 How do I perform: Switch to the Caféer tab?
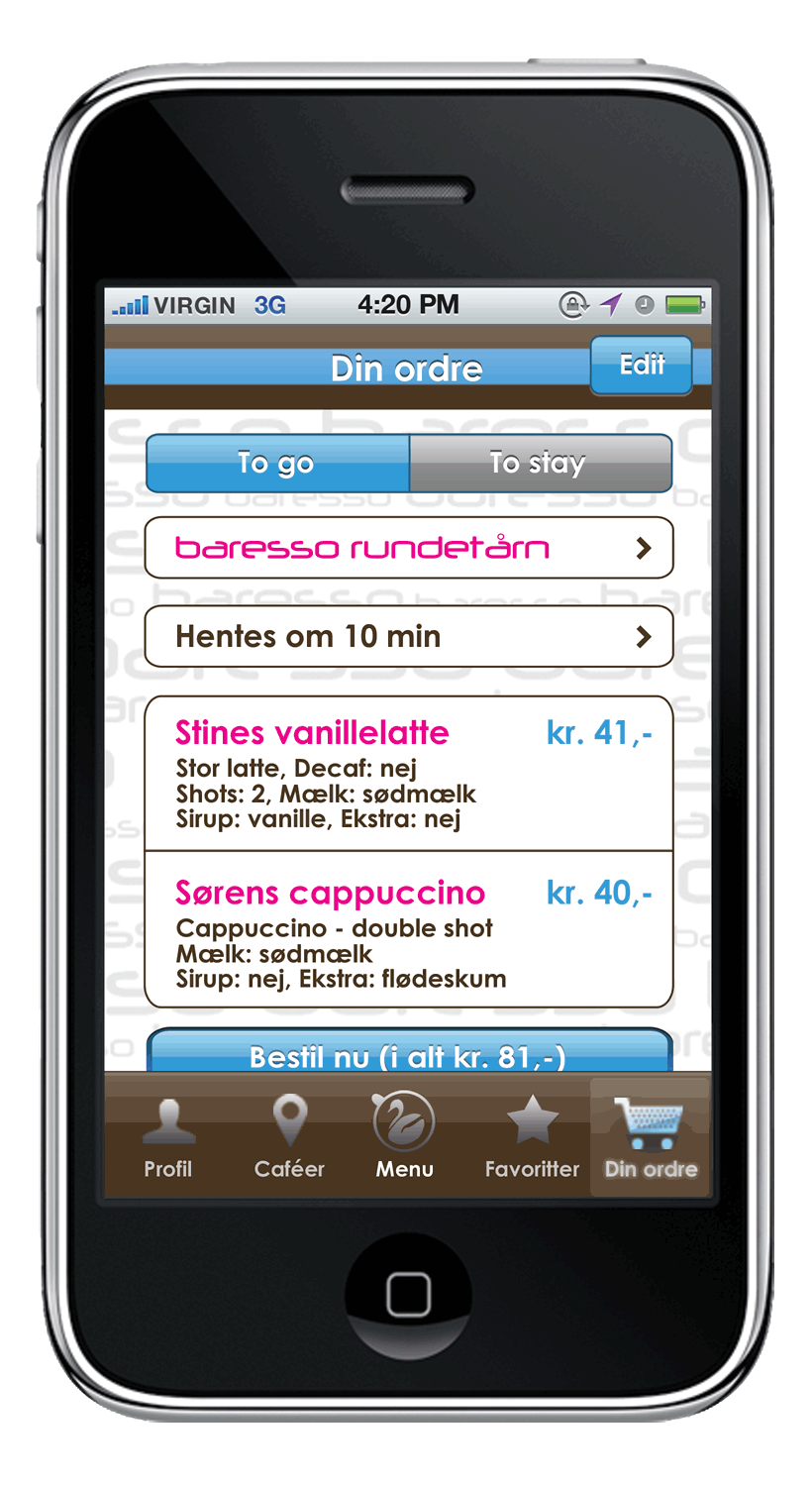(289, 1137)
